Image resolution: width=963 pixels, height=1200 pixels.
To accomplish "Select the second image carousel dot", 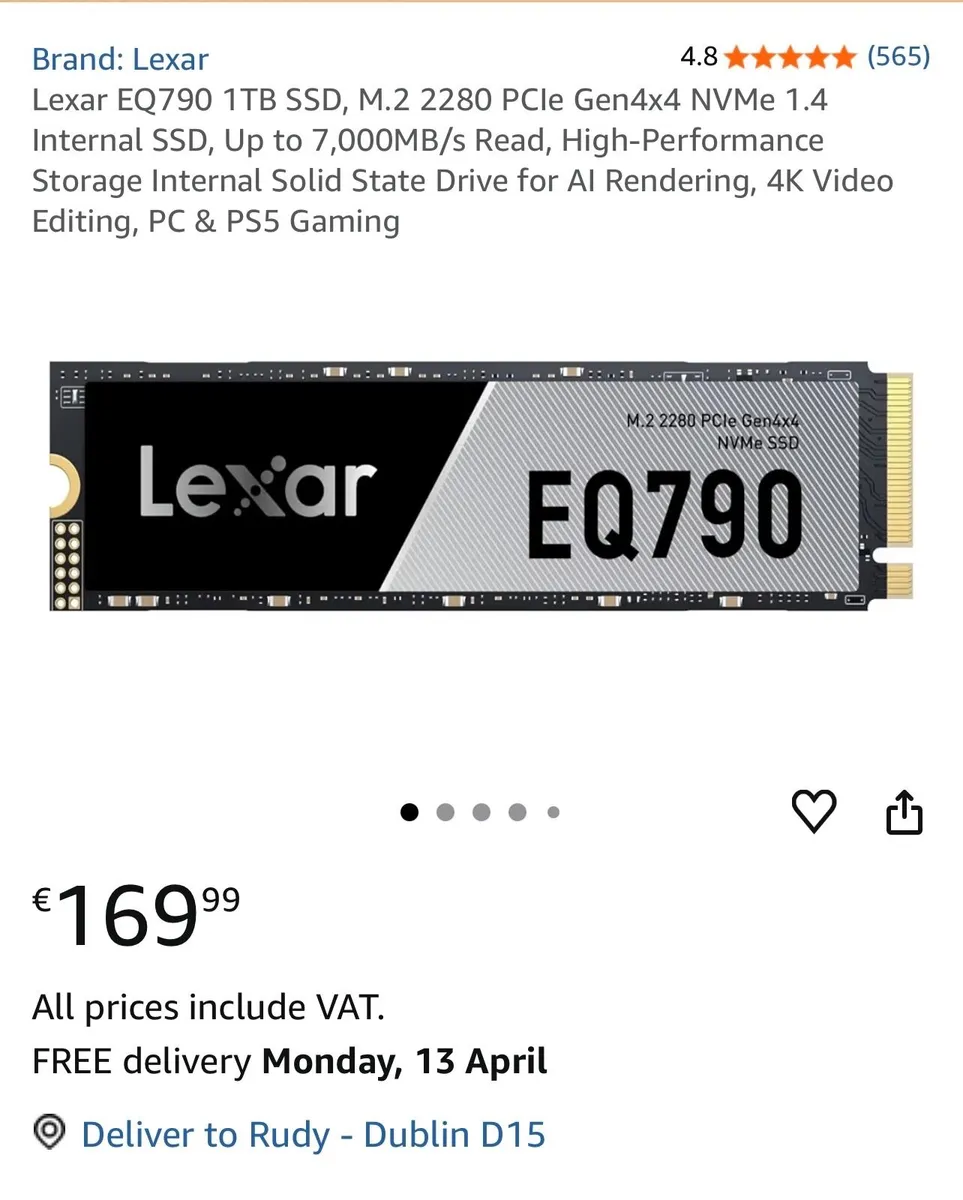I will click(x=445, y=812).
